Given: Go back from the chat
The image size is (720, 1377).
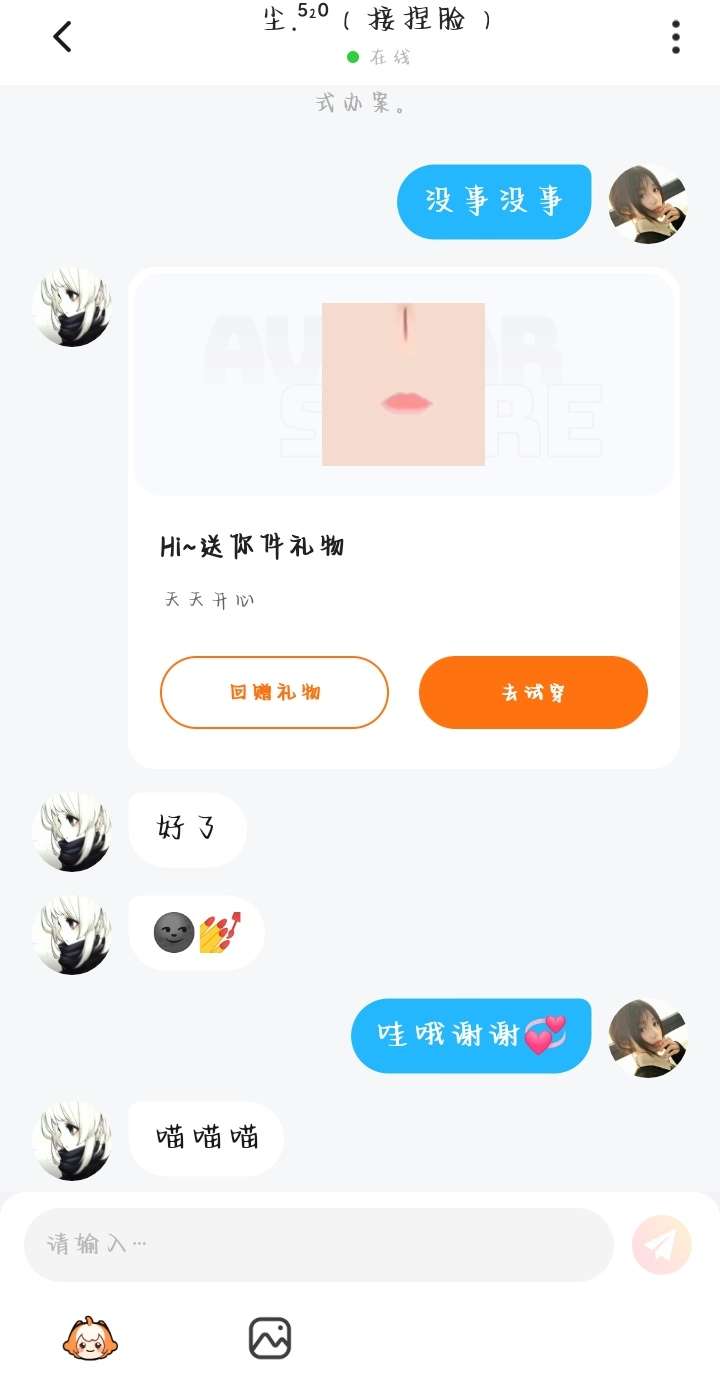Looking at the screenshot, I should click(62, 37).
